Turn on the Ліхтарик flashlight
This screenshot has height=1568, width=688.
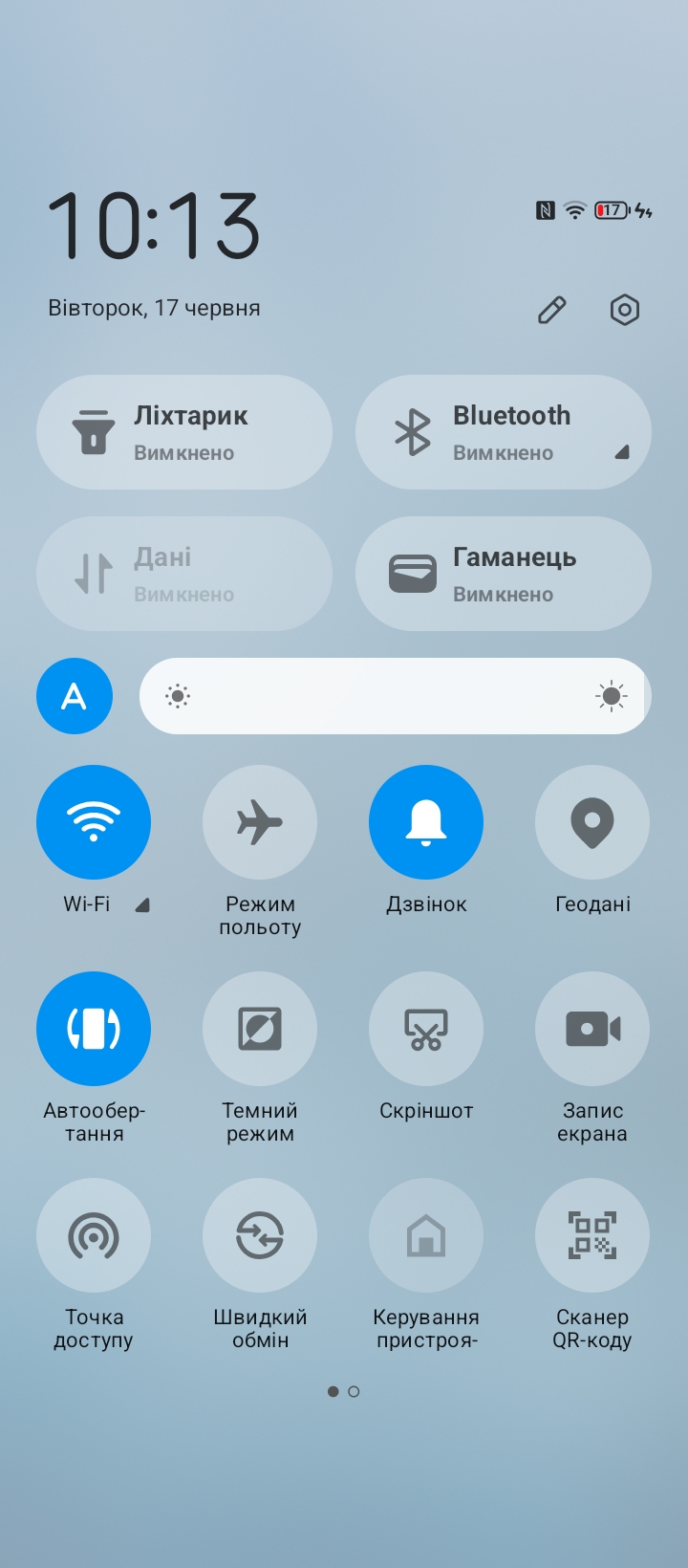coord(183,432)
